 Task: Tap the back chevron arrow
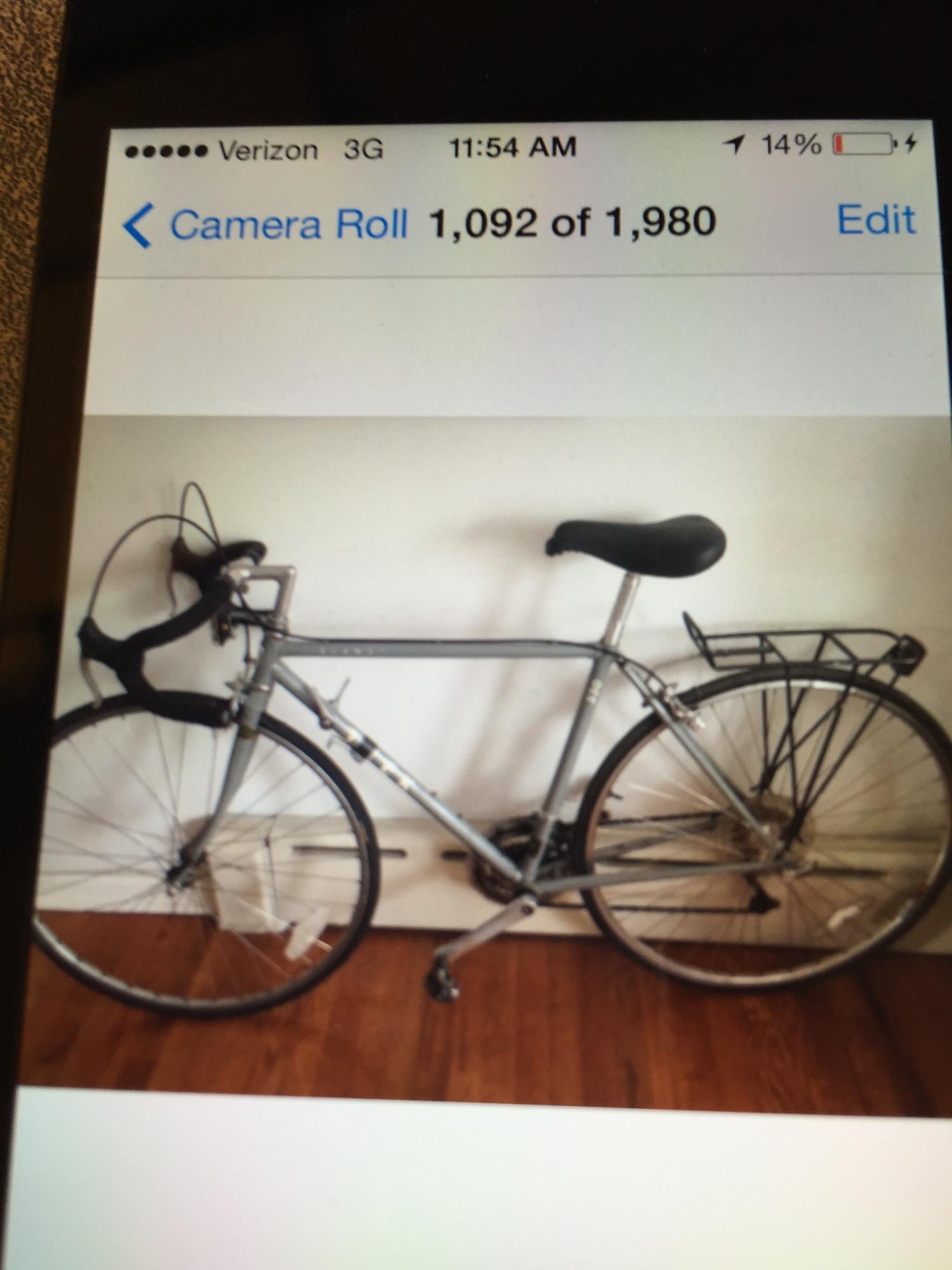pyautogui.click(x=135, y=225)
